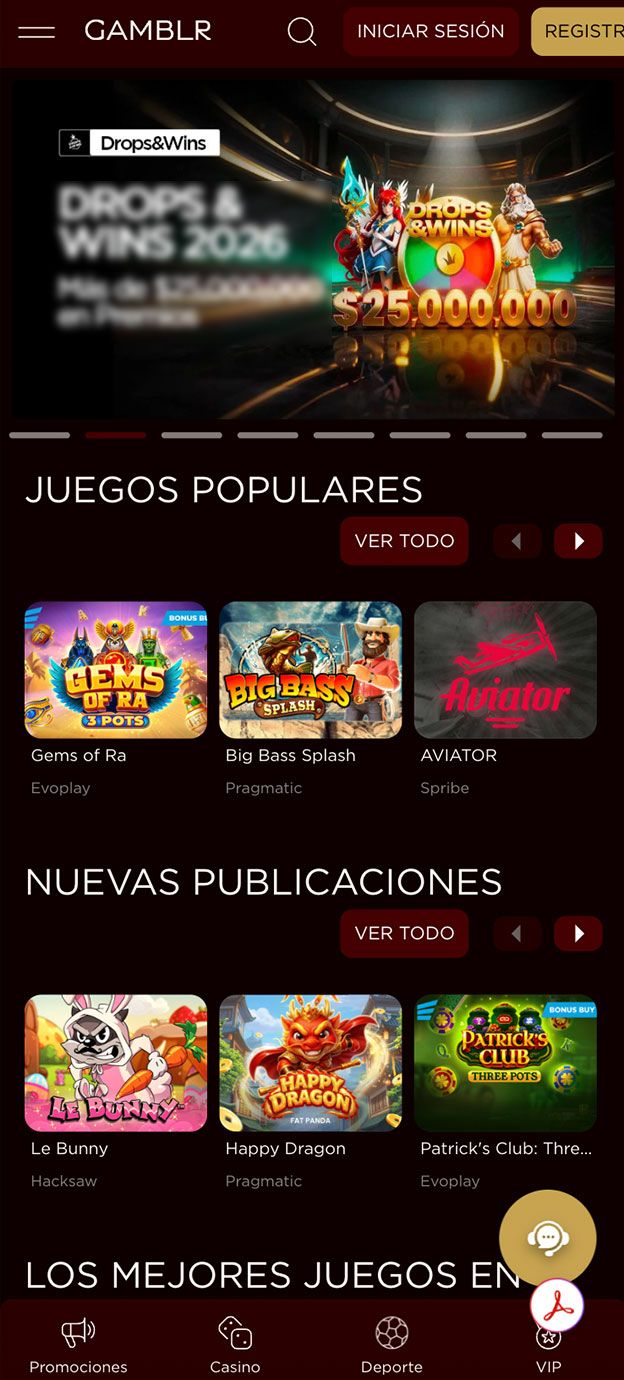Launch Big Bass Splash game
Viewport: 624px width, 1380px height.
click(x=310, y=670)
